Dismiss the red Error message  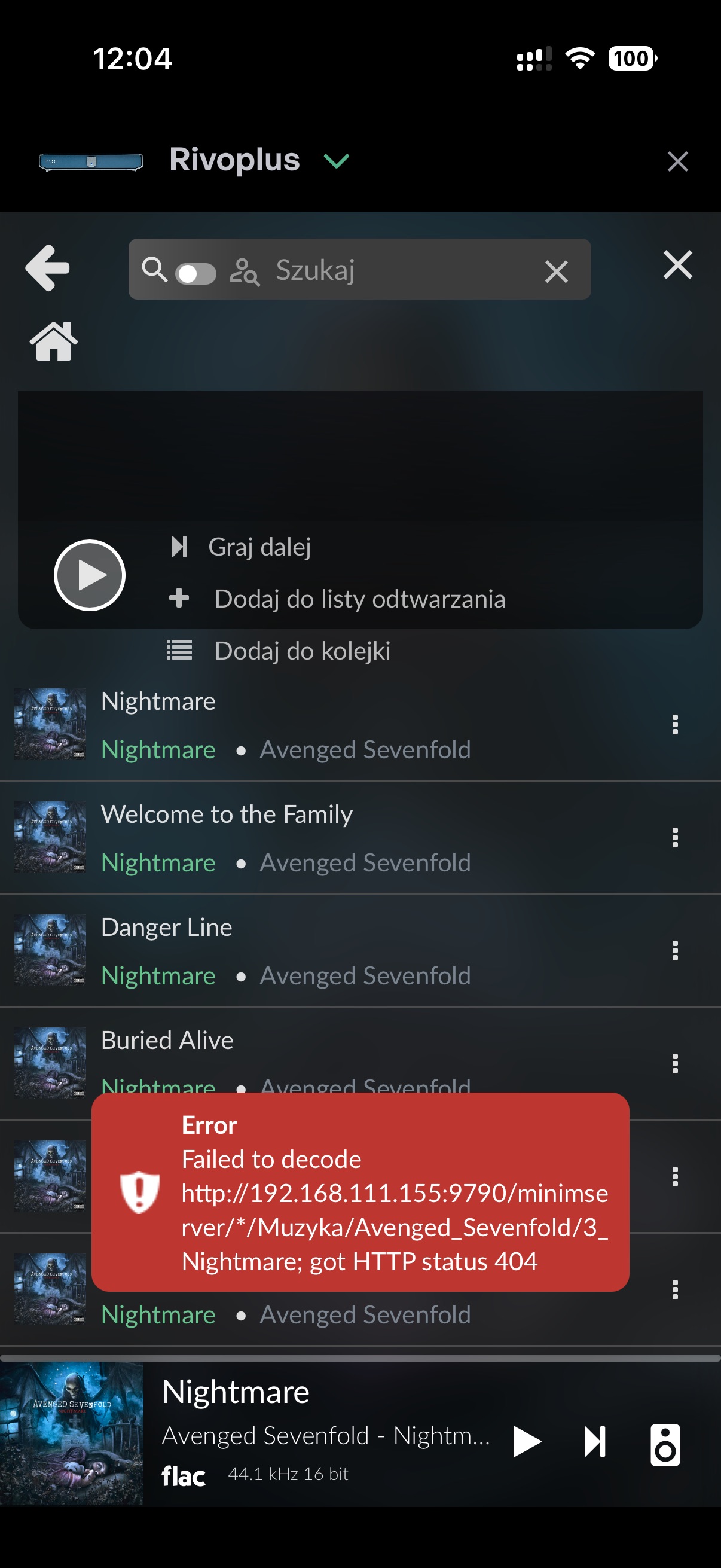point(359,1191)
